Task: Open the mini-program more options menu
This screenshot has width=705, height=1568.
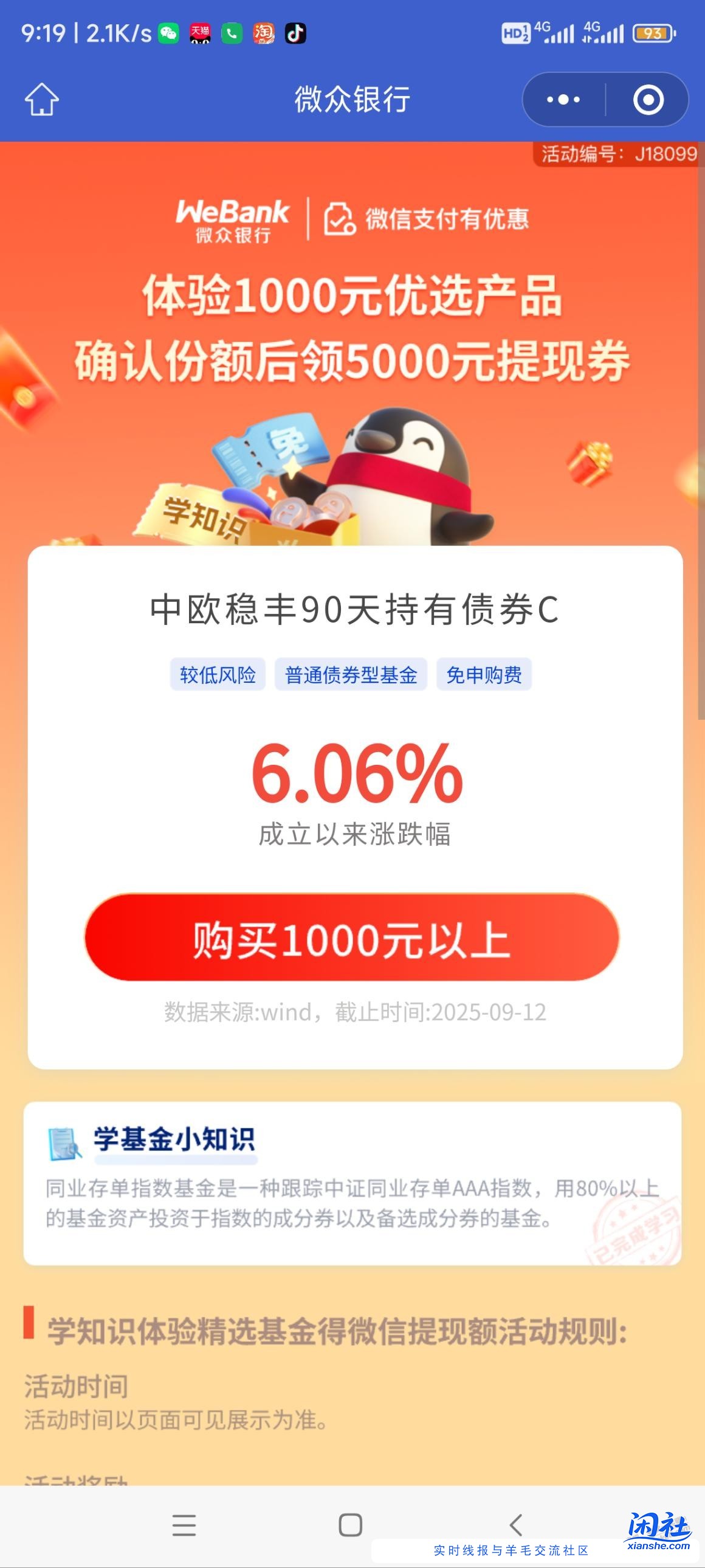Action: point(563,99)
